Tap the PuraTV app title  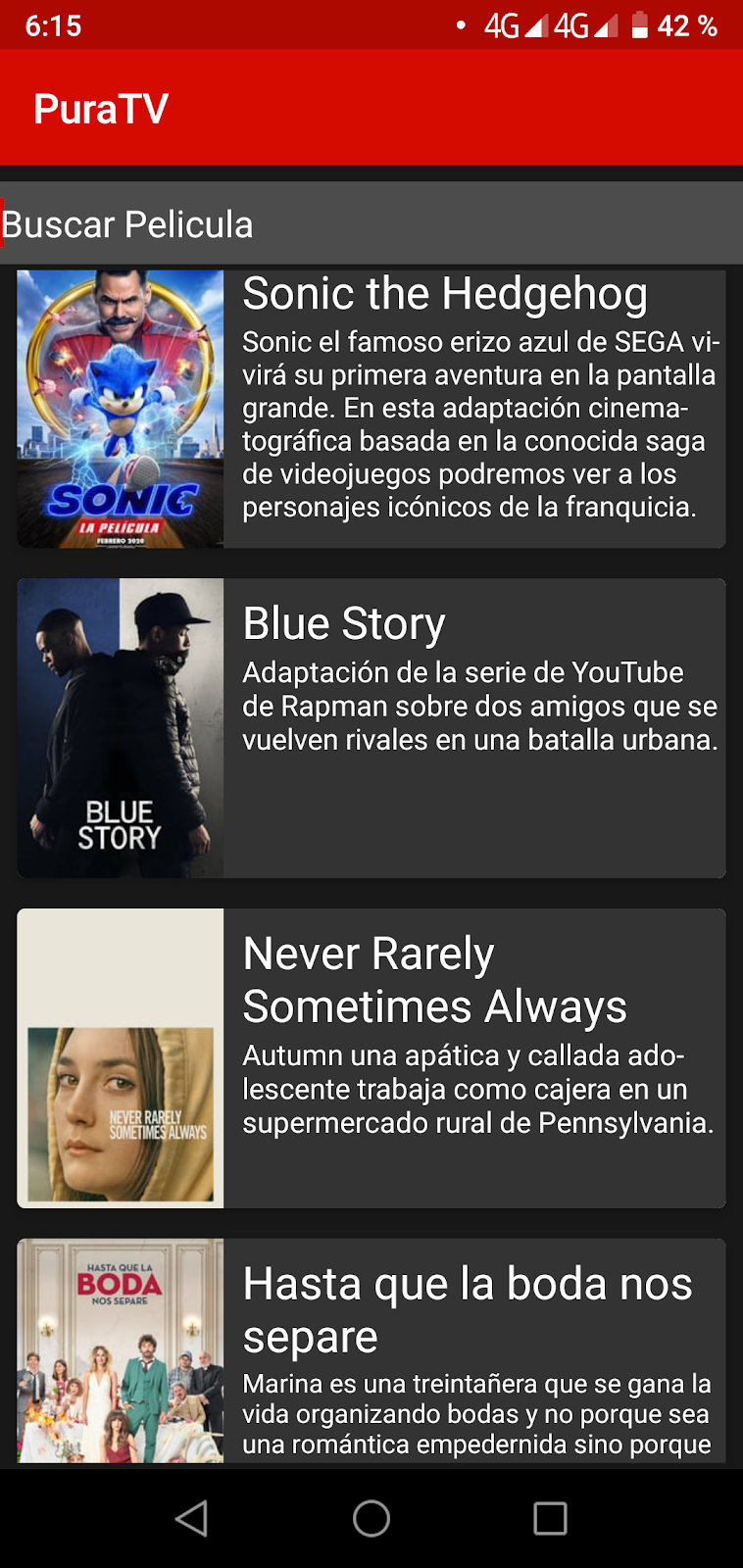(102, 108)
